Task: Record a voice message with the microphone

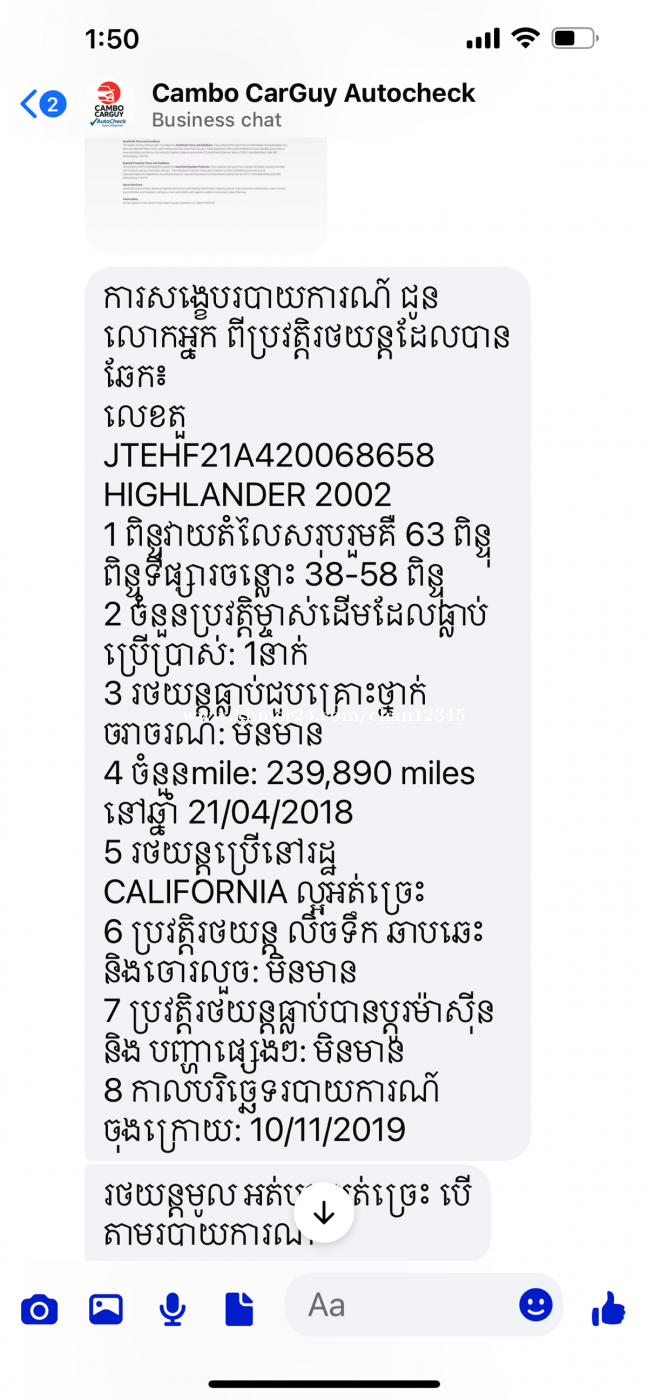Action: pyautogui.click(x=173, y=1308)
